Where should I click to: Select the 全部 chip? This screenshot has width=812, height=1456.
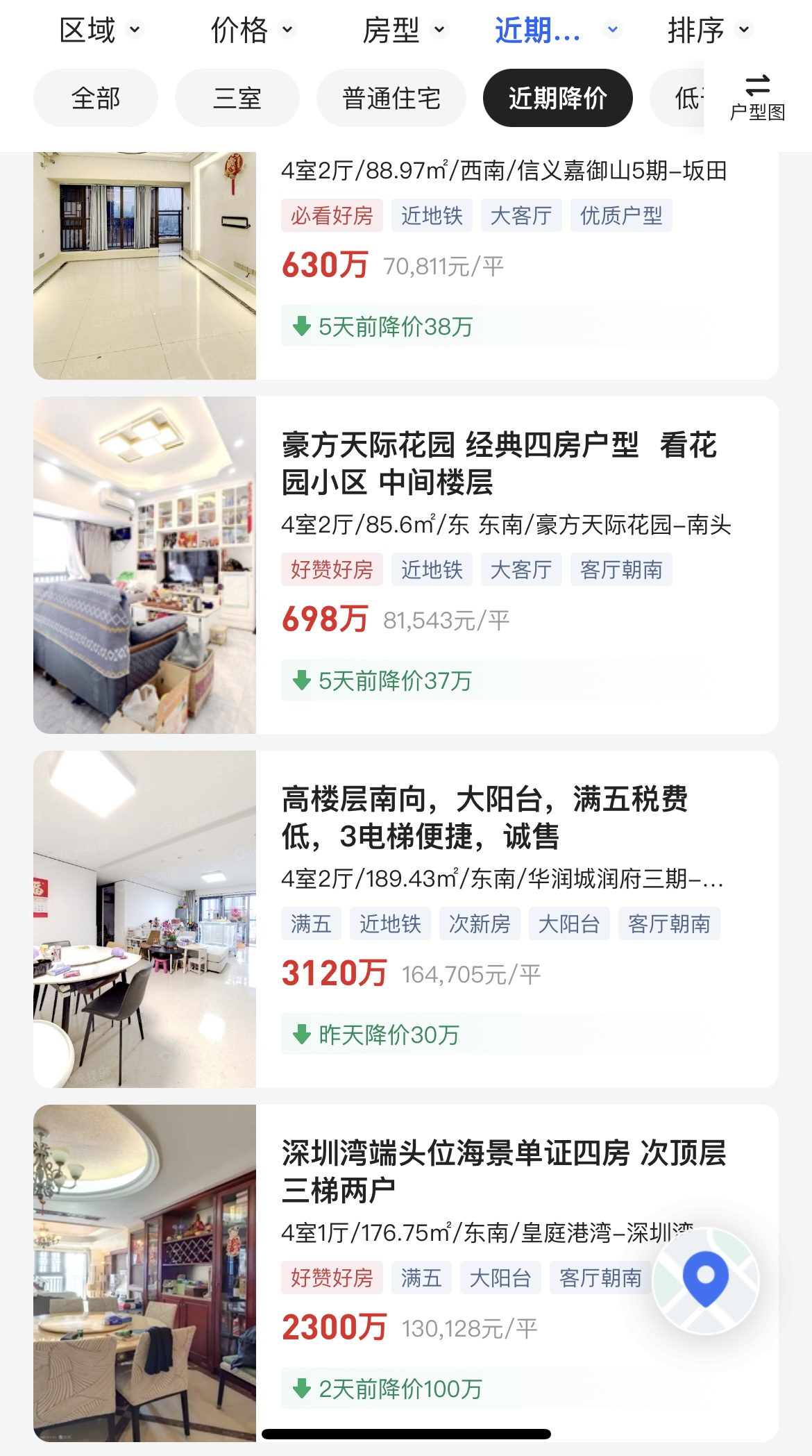point(96,98)
